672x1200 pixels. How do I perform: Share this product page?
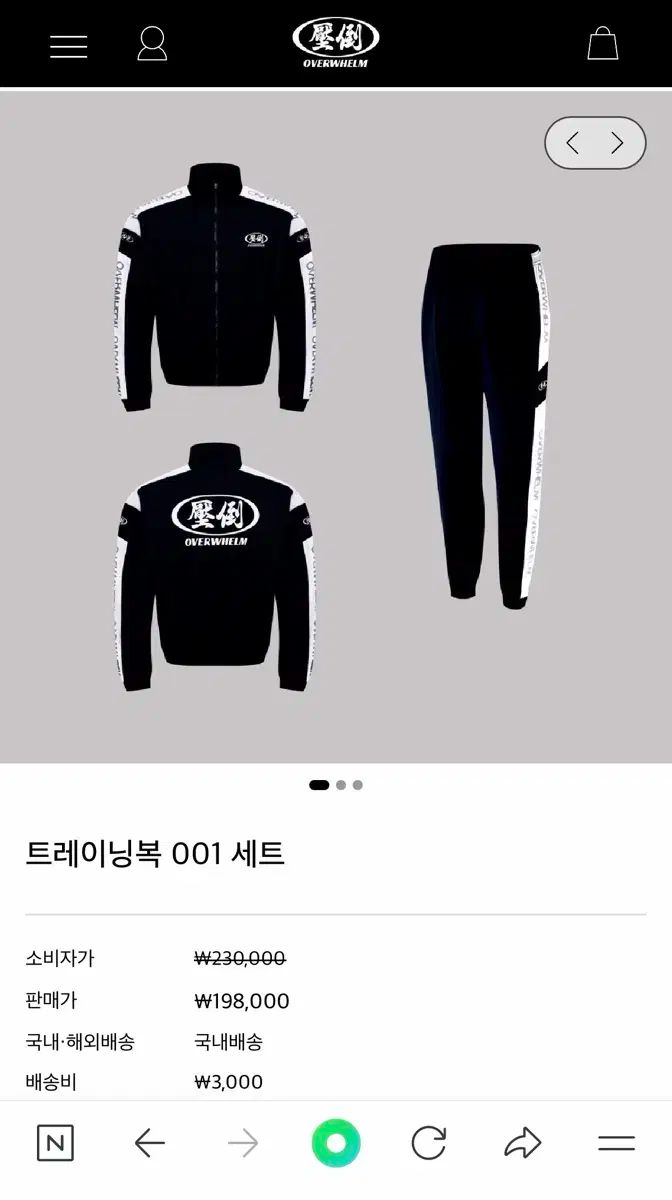click(522, 1143)
